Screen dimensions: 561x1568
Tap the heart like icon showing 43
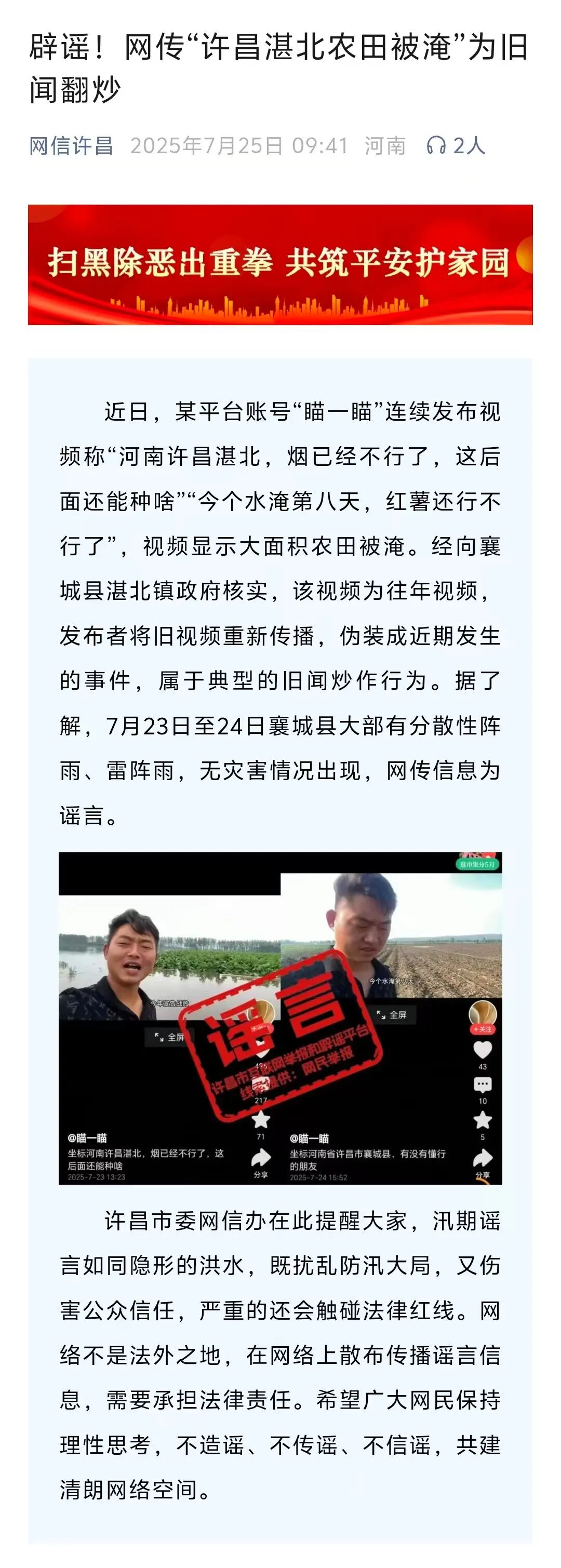click(482, 1050)
